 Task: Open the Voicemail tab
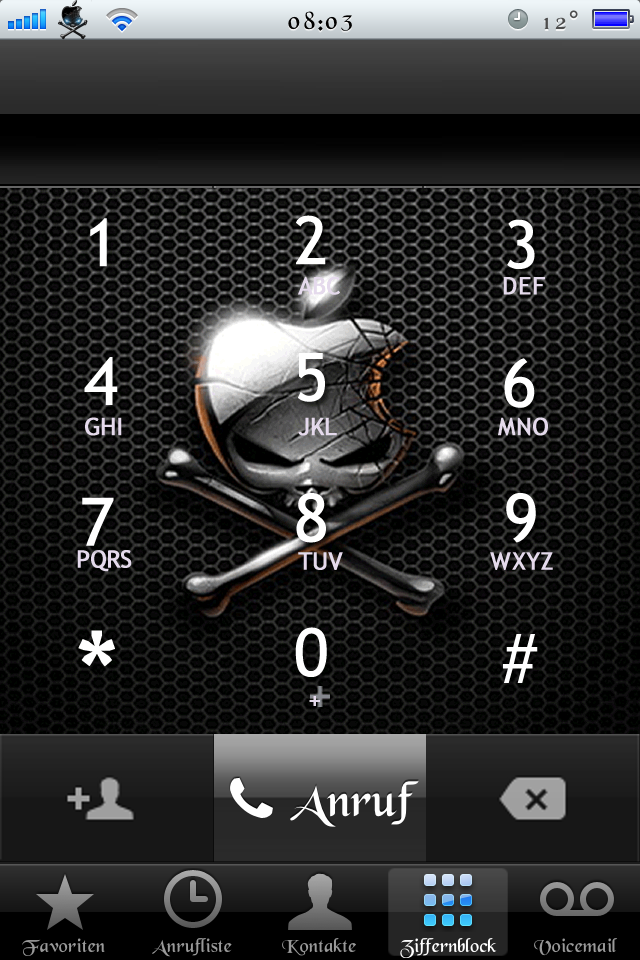(x=575, y=914)
